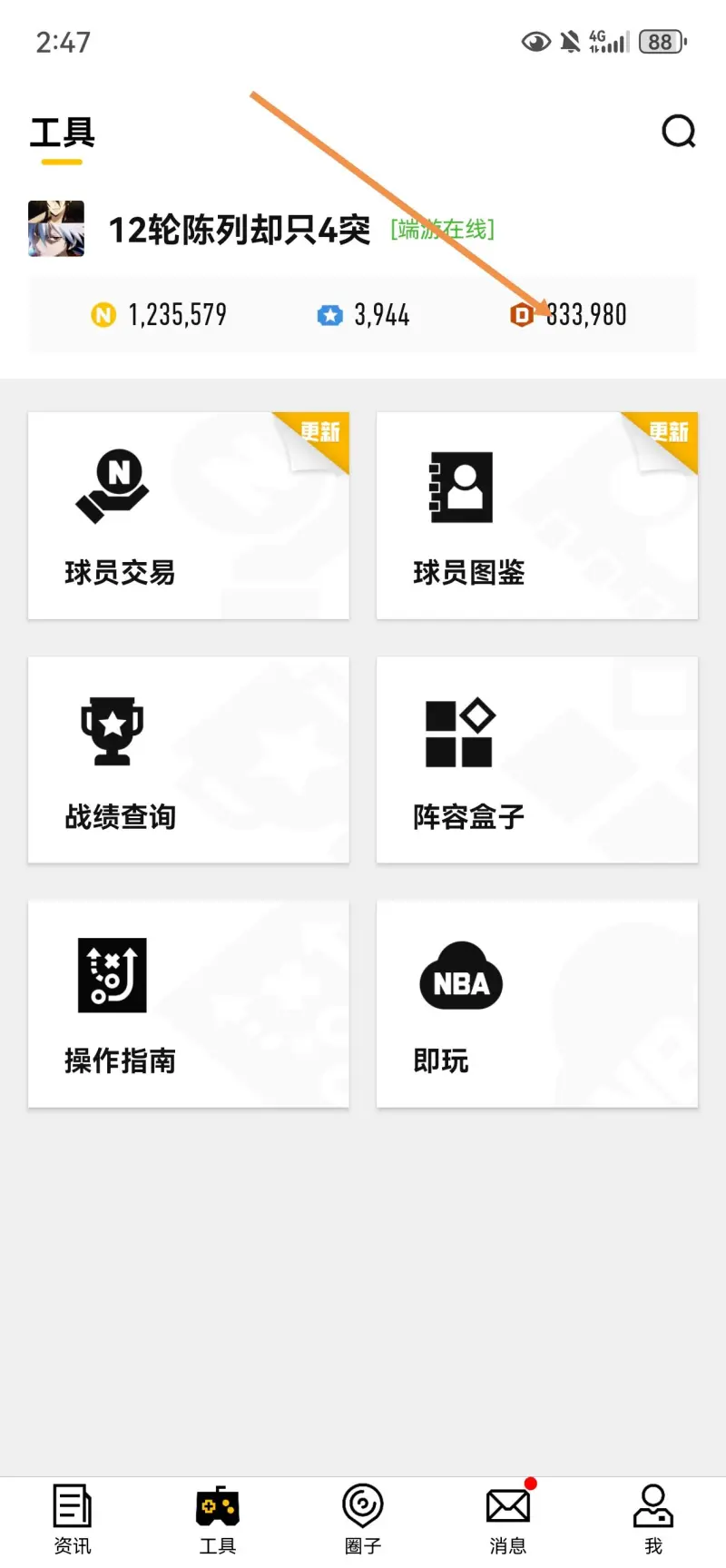The image size is (726, 1568).
Task: Open the 消息 tab
Action: pyautogui.click(x=508, y=1519)
